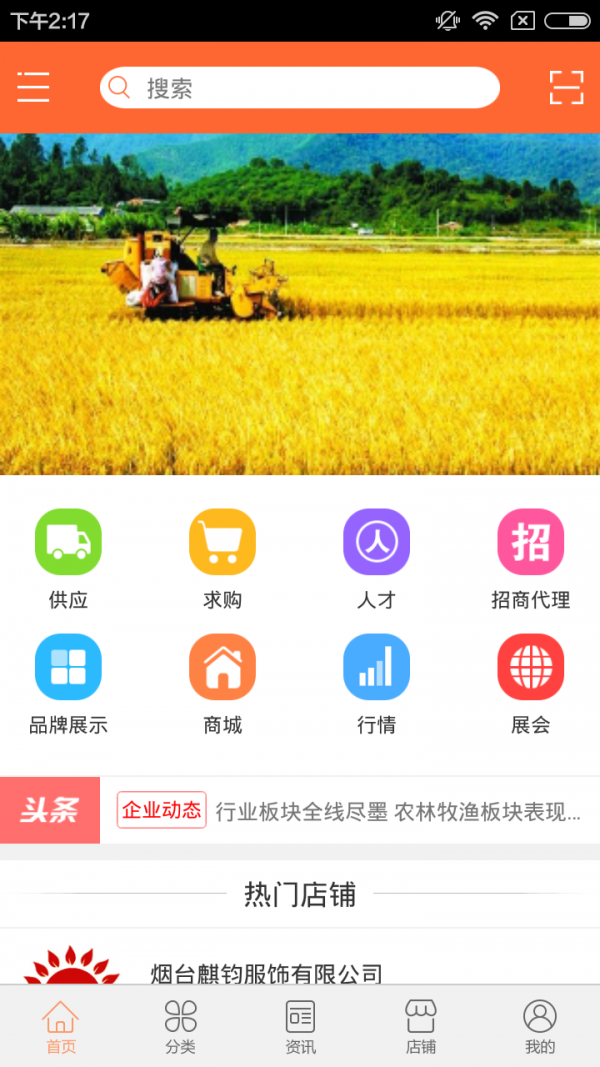600x1067 pixels.
Task: Switch to the 我的 profile tab
Action: tap(540, 1027)
